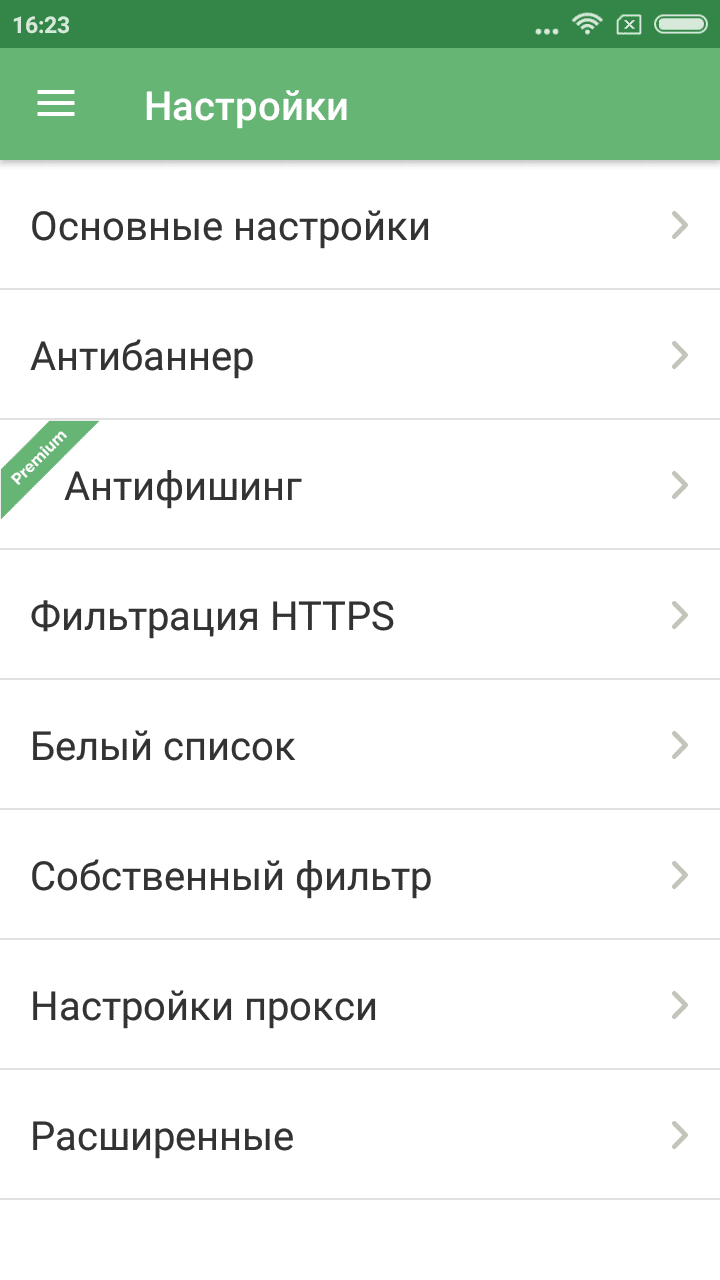The width and height of the screenshot is (720, 1280).
Task: Go to Расширенные settings
Action: [360, 1135]
